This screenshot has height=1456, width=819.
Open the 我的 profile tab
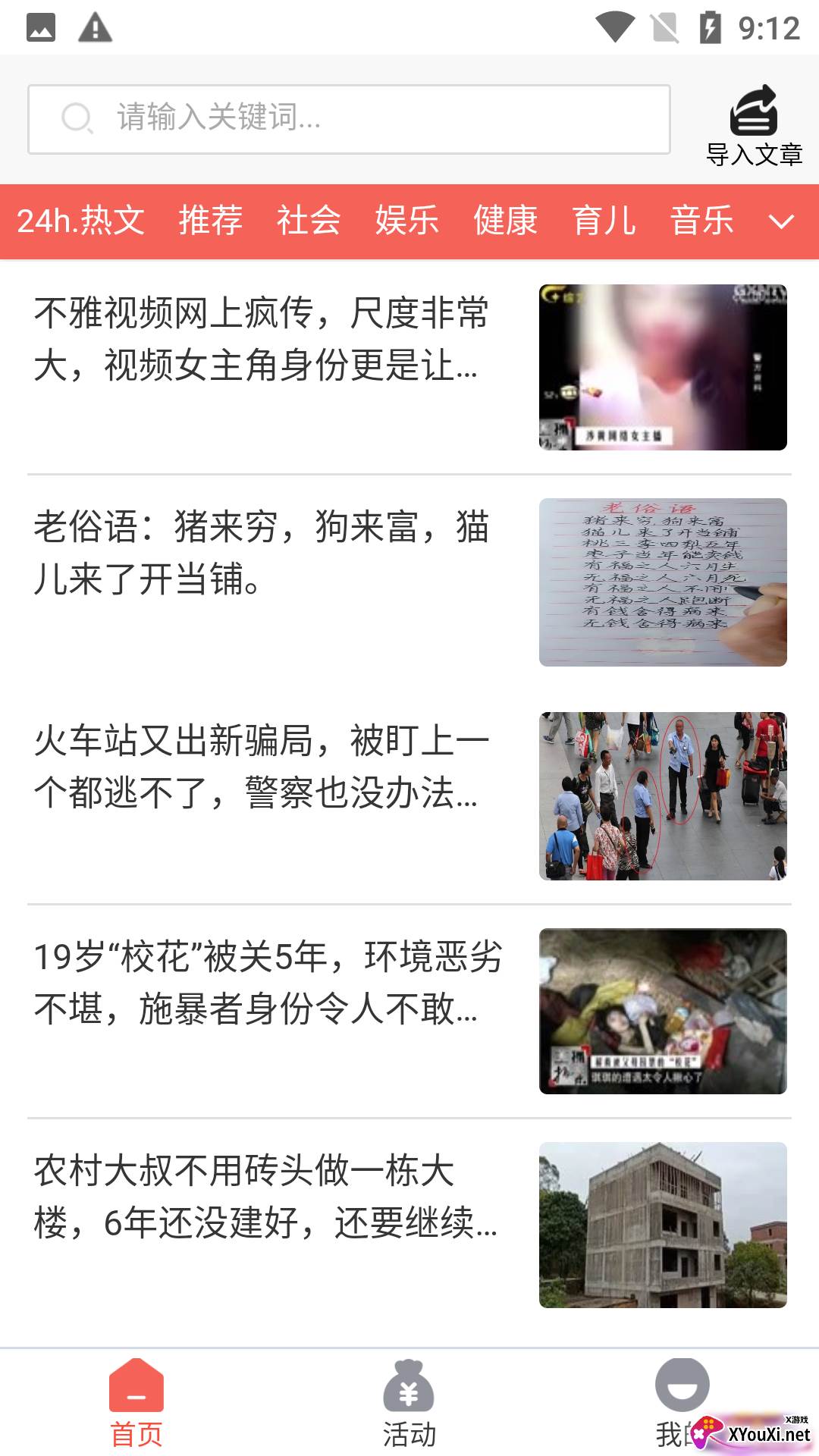682,1403
